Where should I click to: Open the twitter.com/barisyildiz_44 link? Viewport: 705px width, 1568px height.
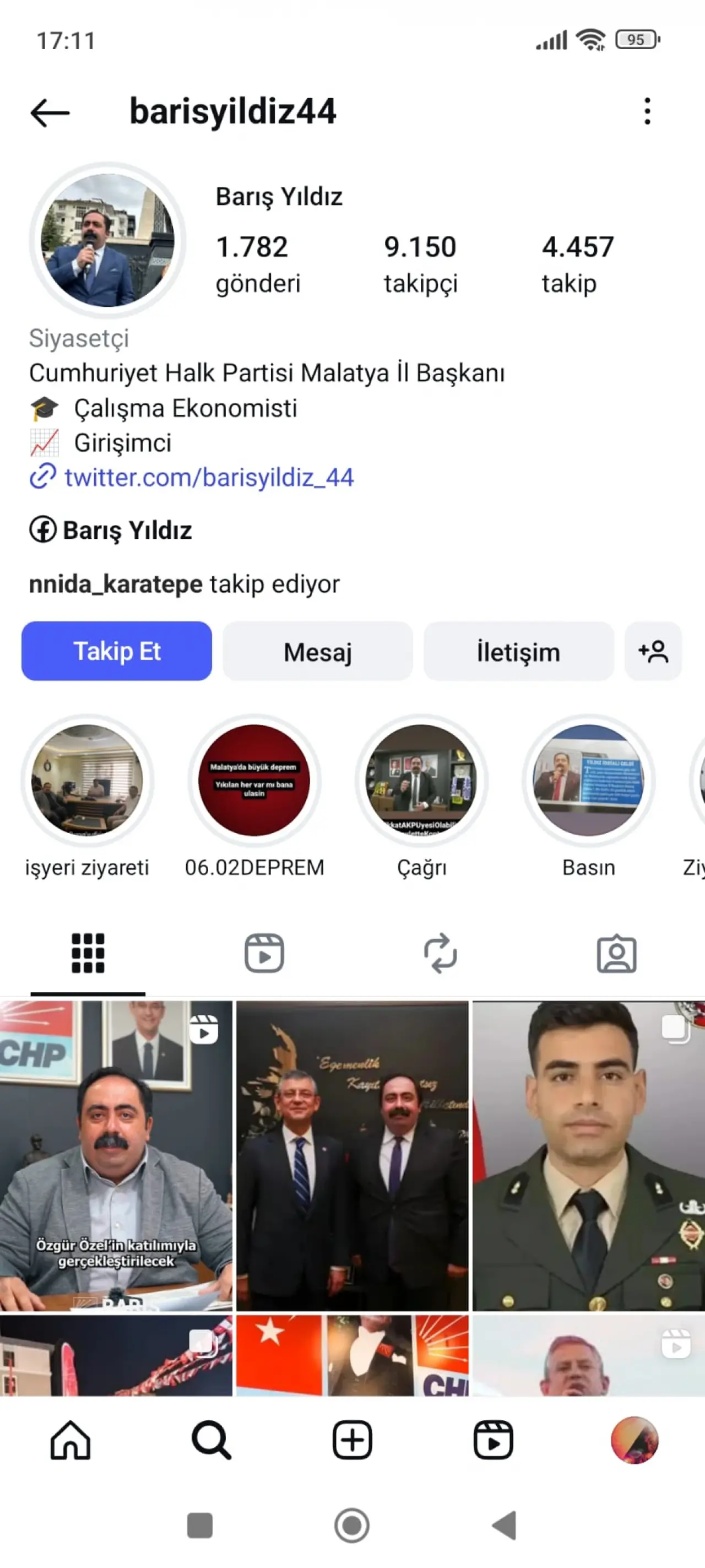click(208, 477)
